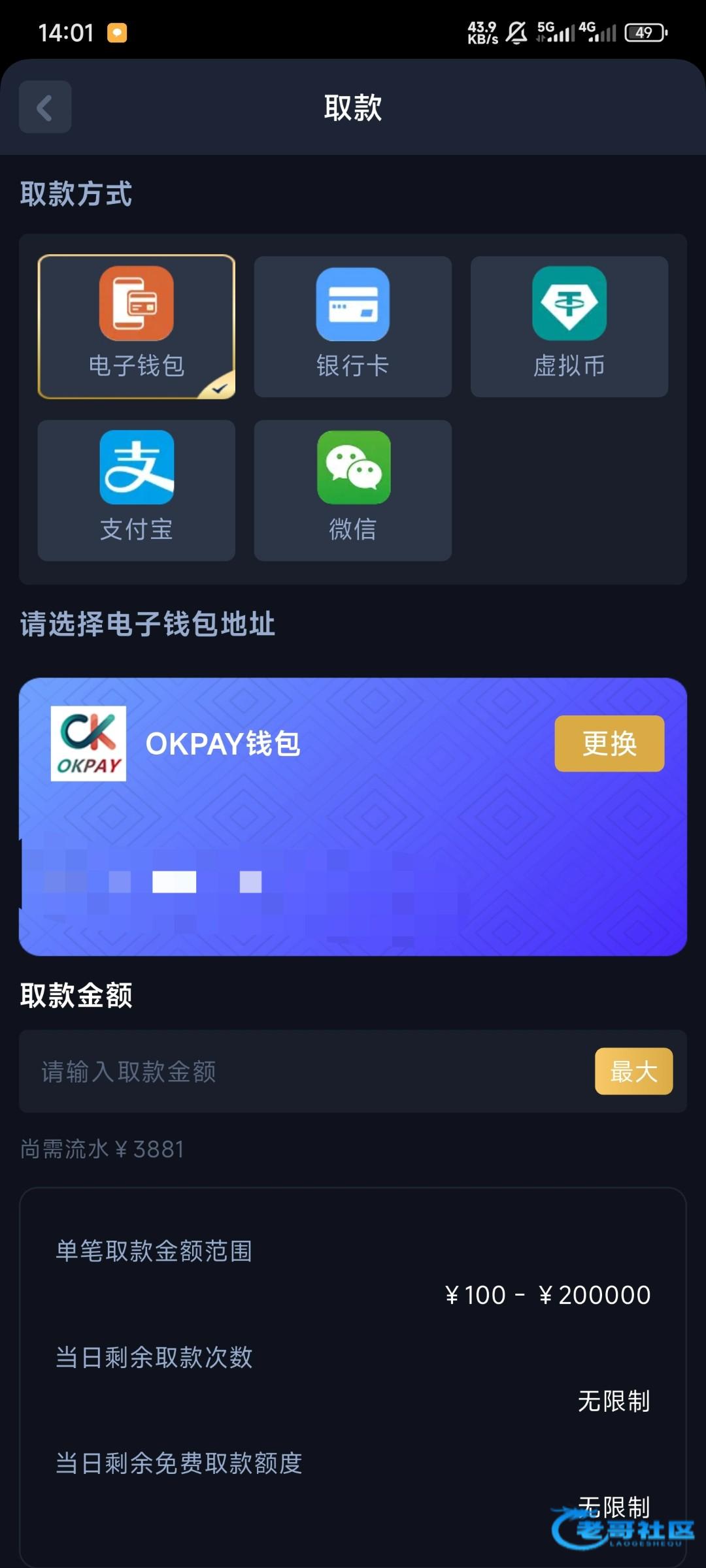Select 电子钱包 withdrawal method
Screen dimensions: 706x1568
tap(137, 327)
